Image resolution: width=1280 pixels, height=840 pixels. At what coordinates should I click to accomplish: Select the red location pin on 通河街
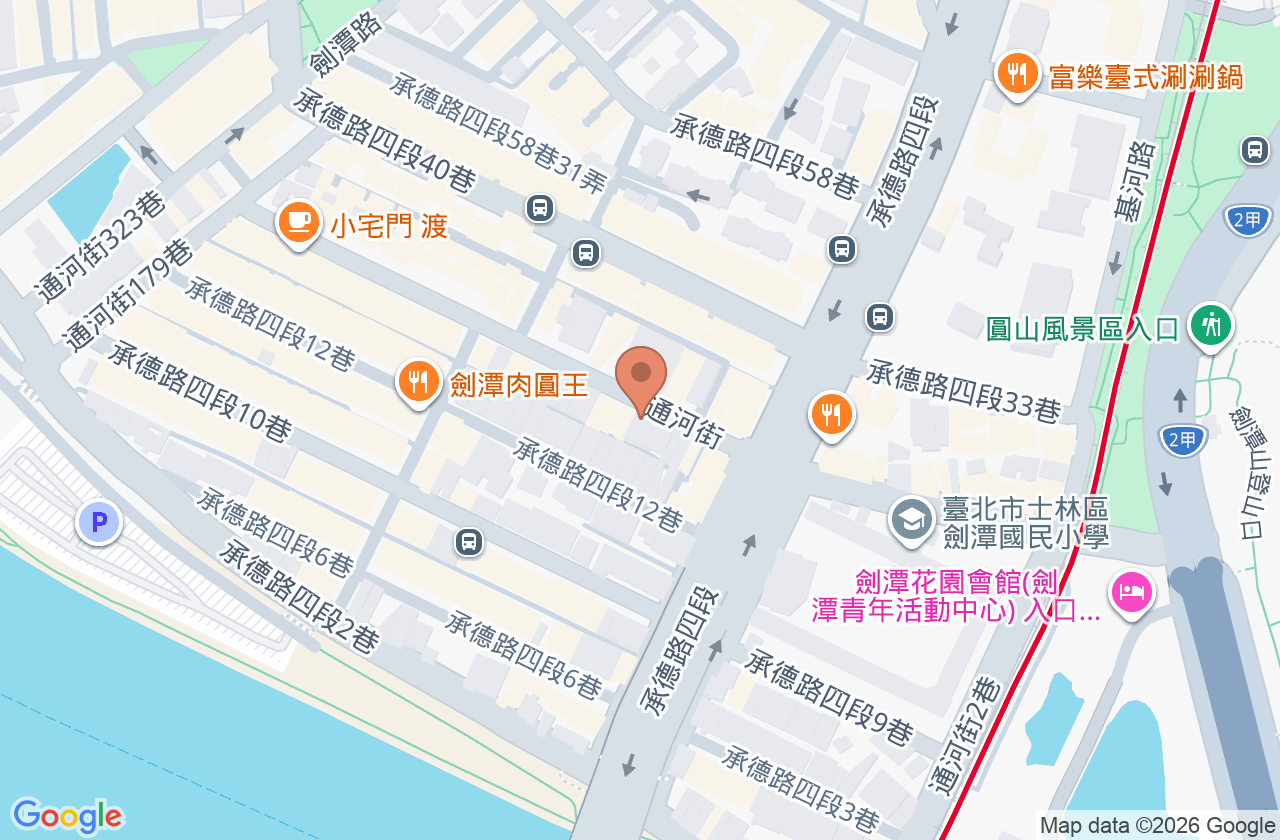(641, 380)
